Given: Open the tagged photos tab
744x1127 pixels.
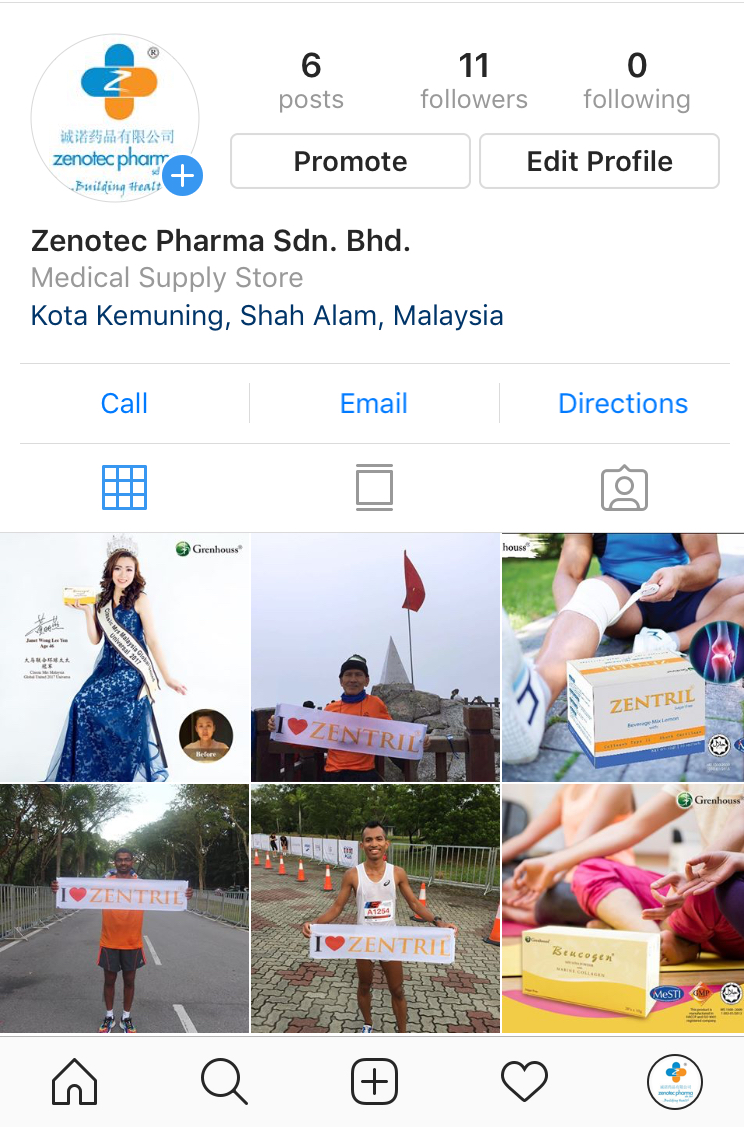Looking at the screenshot, I should (624, 488).
